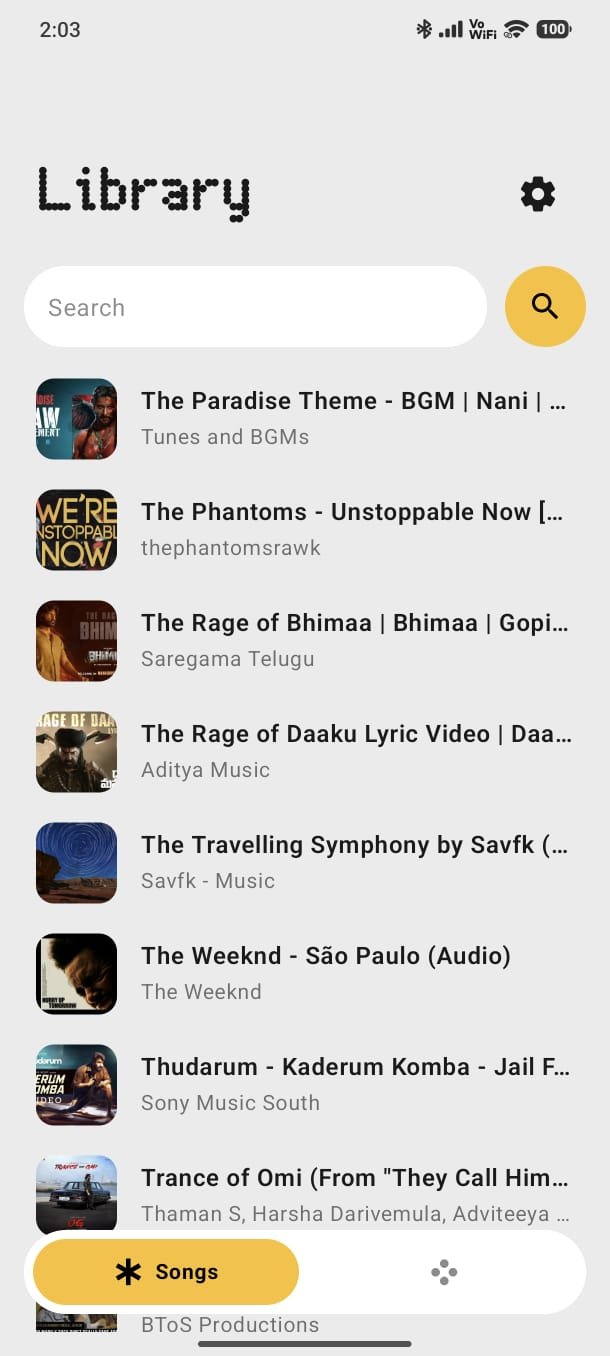610x1356 pixels.
Task: Switch to the Songs tab
Action: point(166,1272)
